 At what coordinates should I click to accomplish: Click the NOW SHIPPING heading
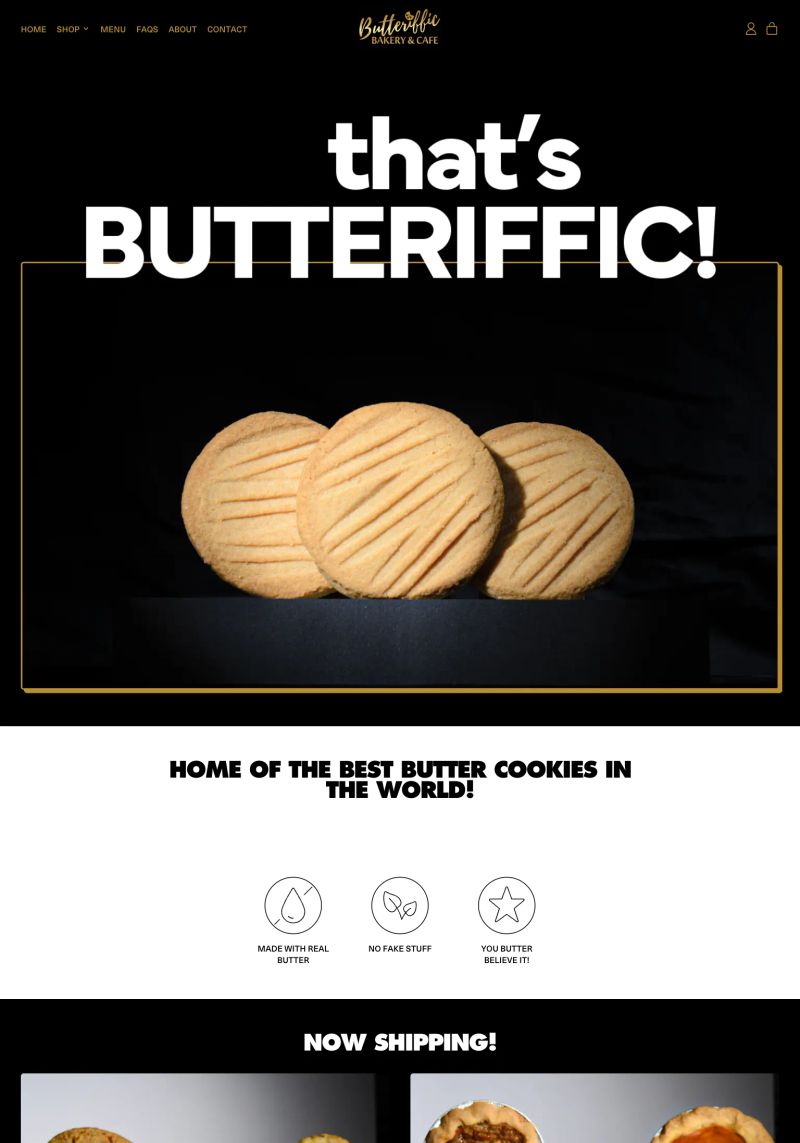399,1042
